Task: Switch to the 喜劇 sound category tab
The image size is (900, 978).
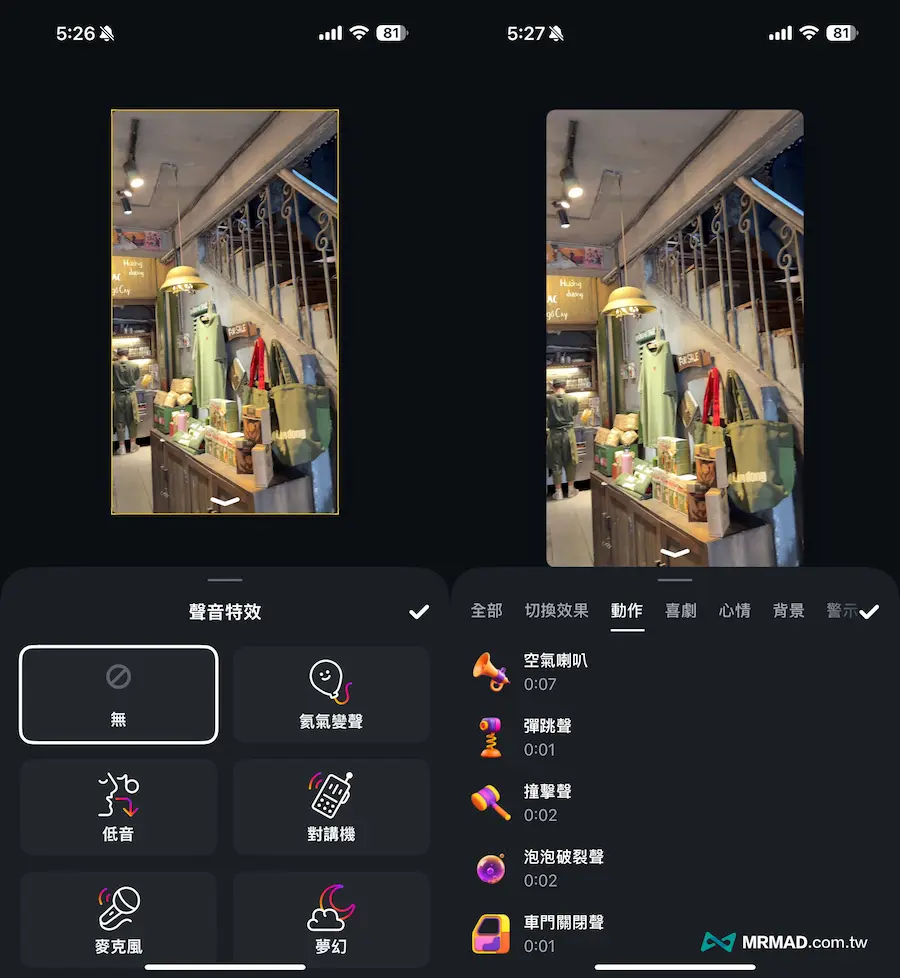Action: point(681,610)
